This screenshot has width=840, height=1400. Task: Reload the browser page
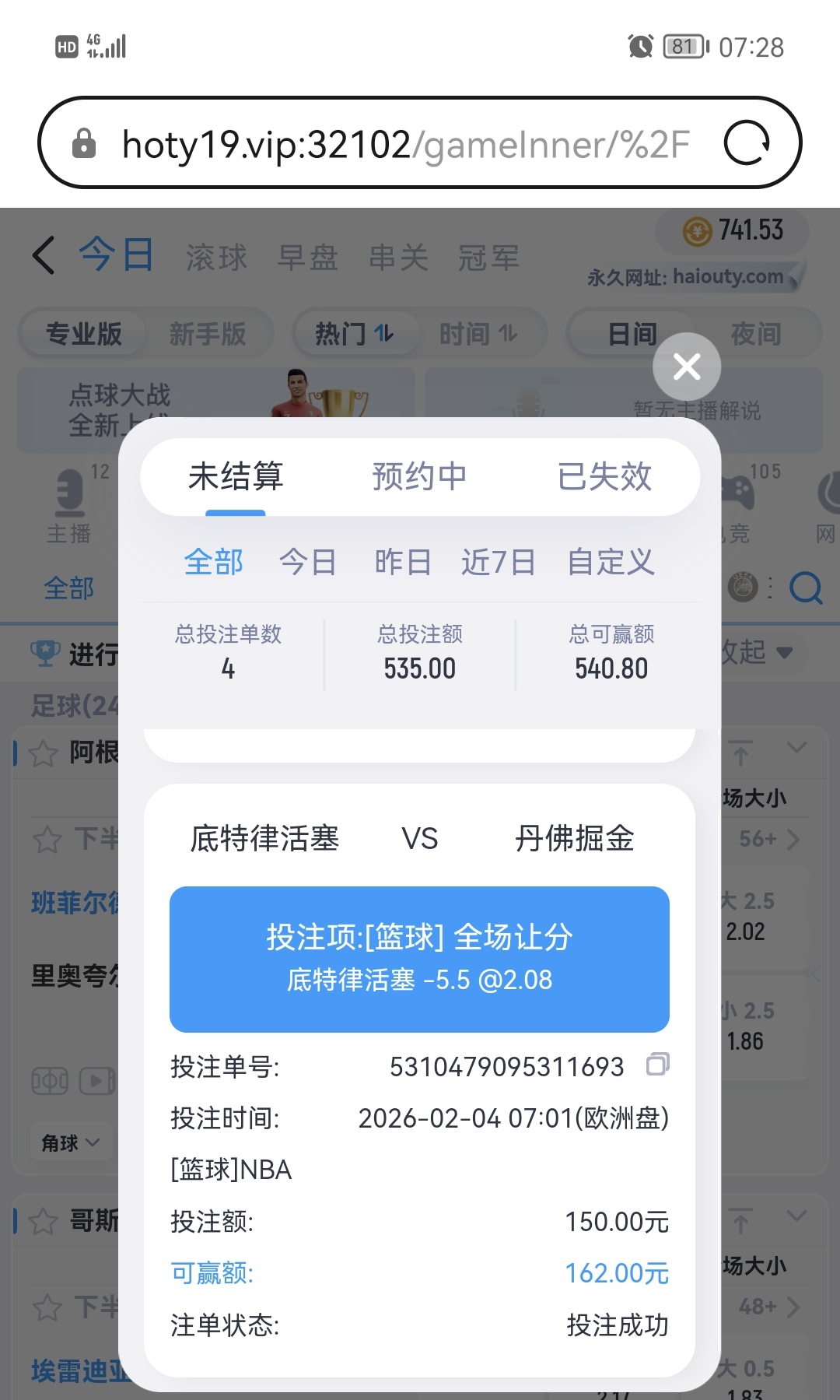[x=747, y=143]
